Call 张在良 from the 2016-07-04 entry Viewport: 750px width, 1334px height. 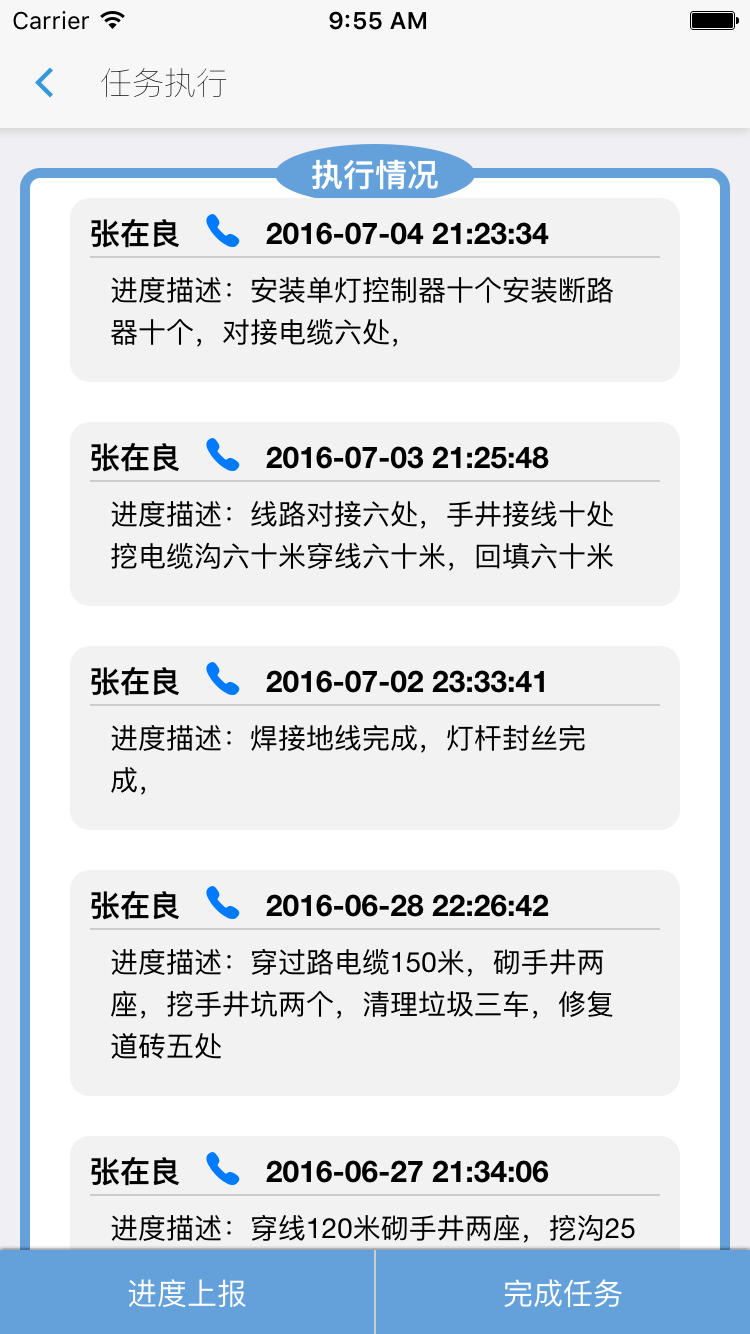(223, 232)
